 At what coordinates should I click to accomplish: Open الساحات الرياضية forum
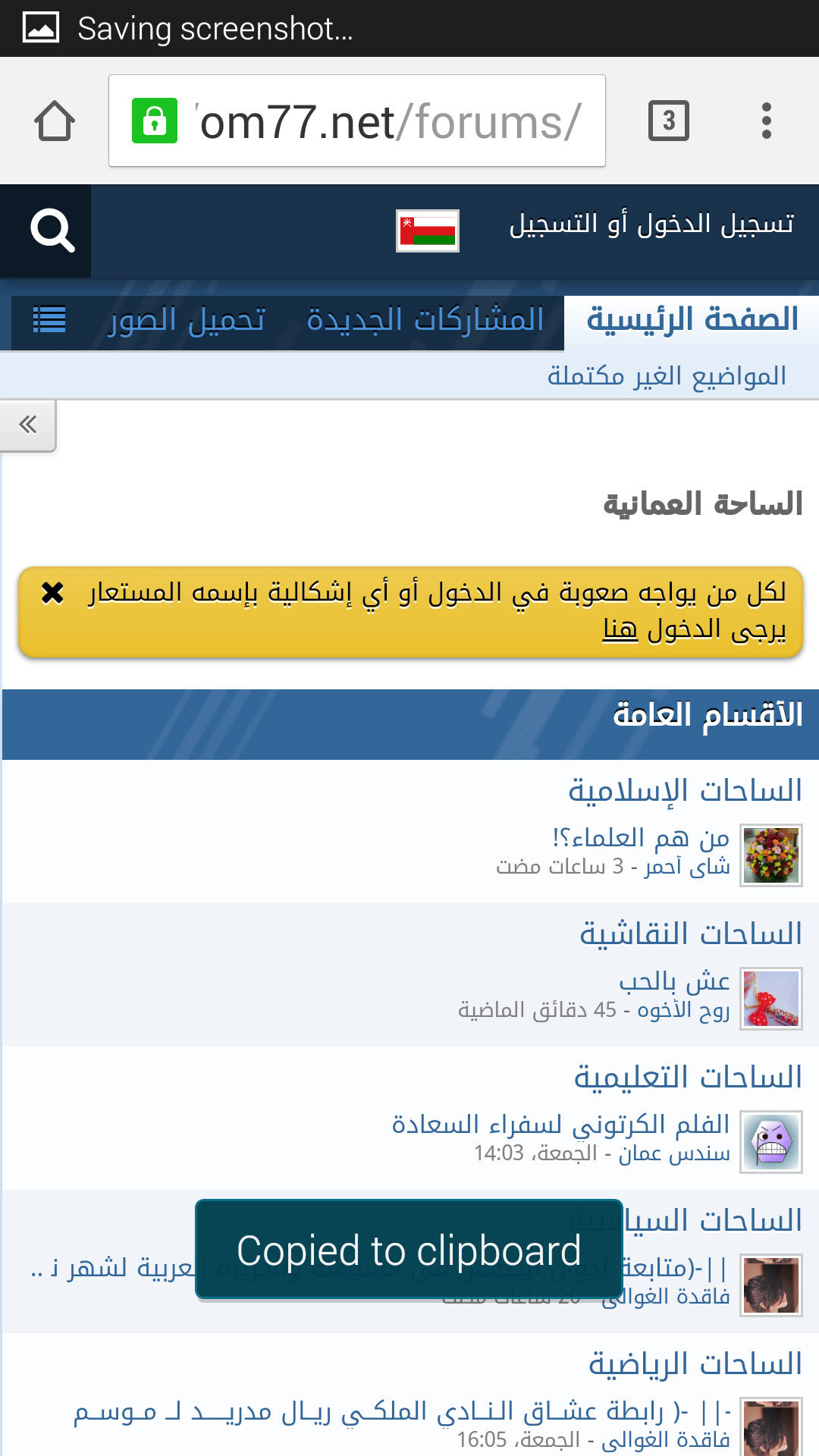click(695, 1364)
